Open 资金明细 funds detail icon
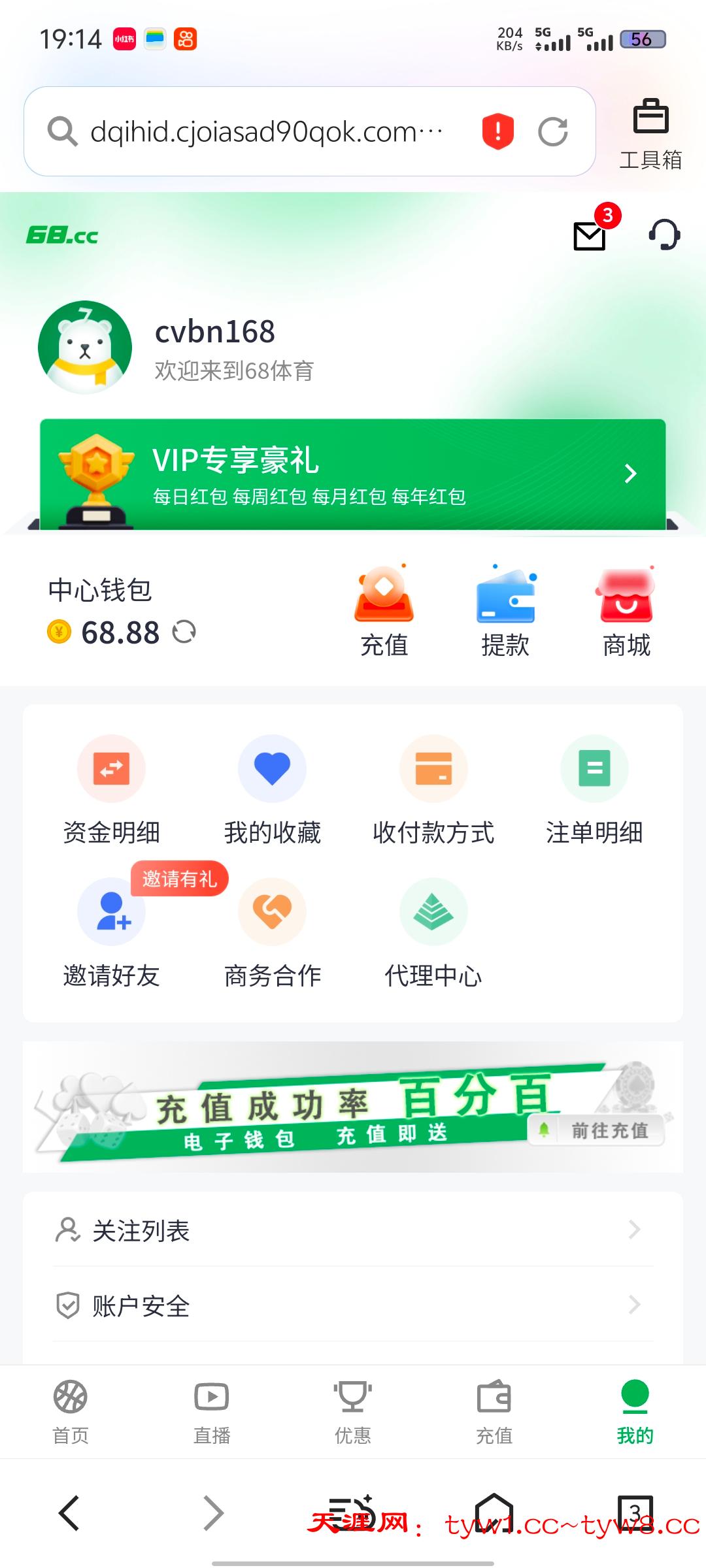The width and height of the screenshot is (706, 1568). click(x=110, y=768)
